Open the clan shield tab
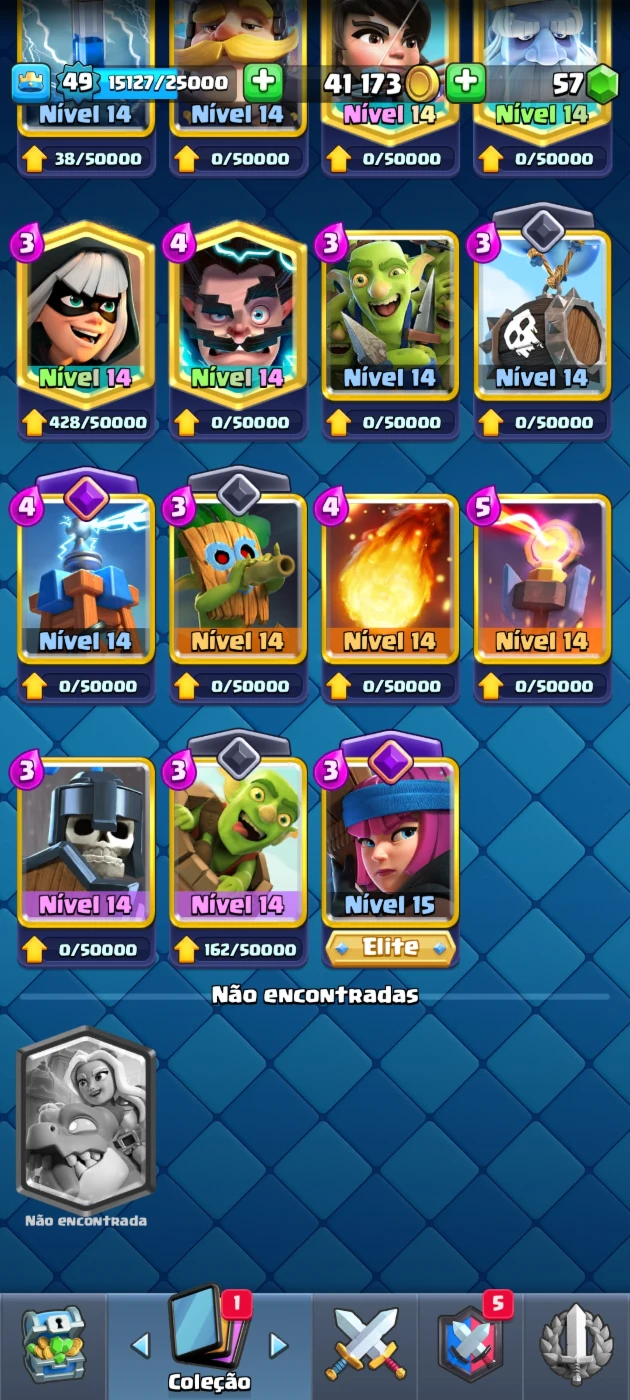 coord(468,1345)
